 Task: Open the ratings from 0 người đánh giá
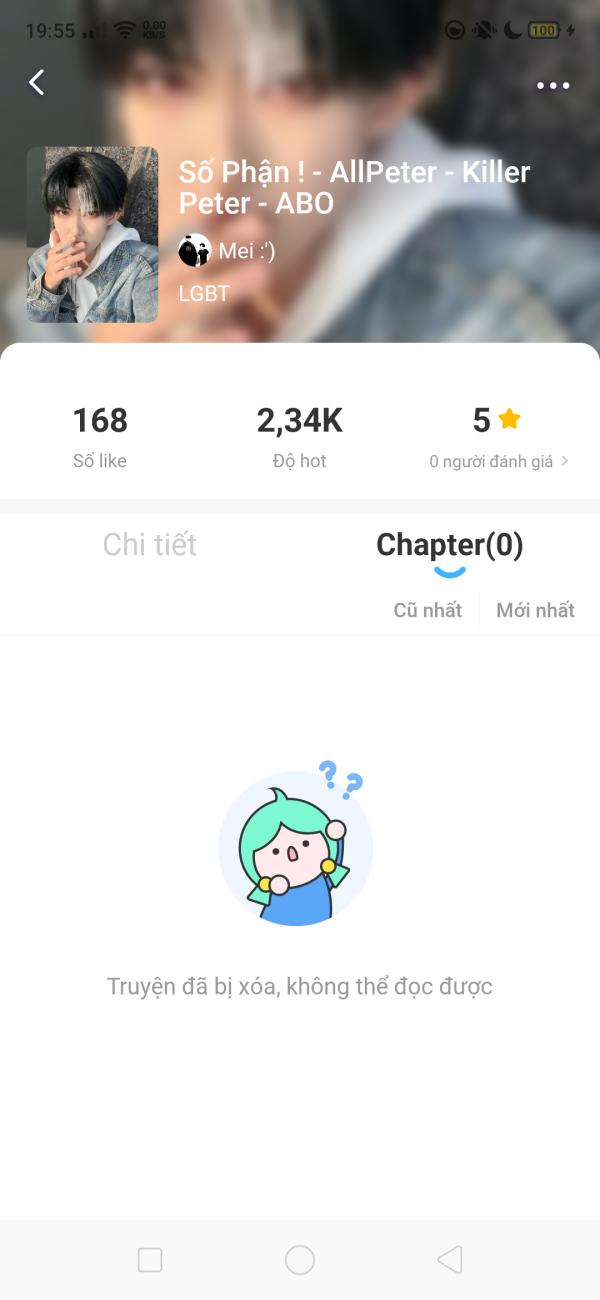(499, 461)
